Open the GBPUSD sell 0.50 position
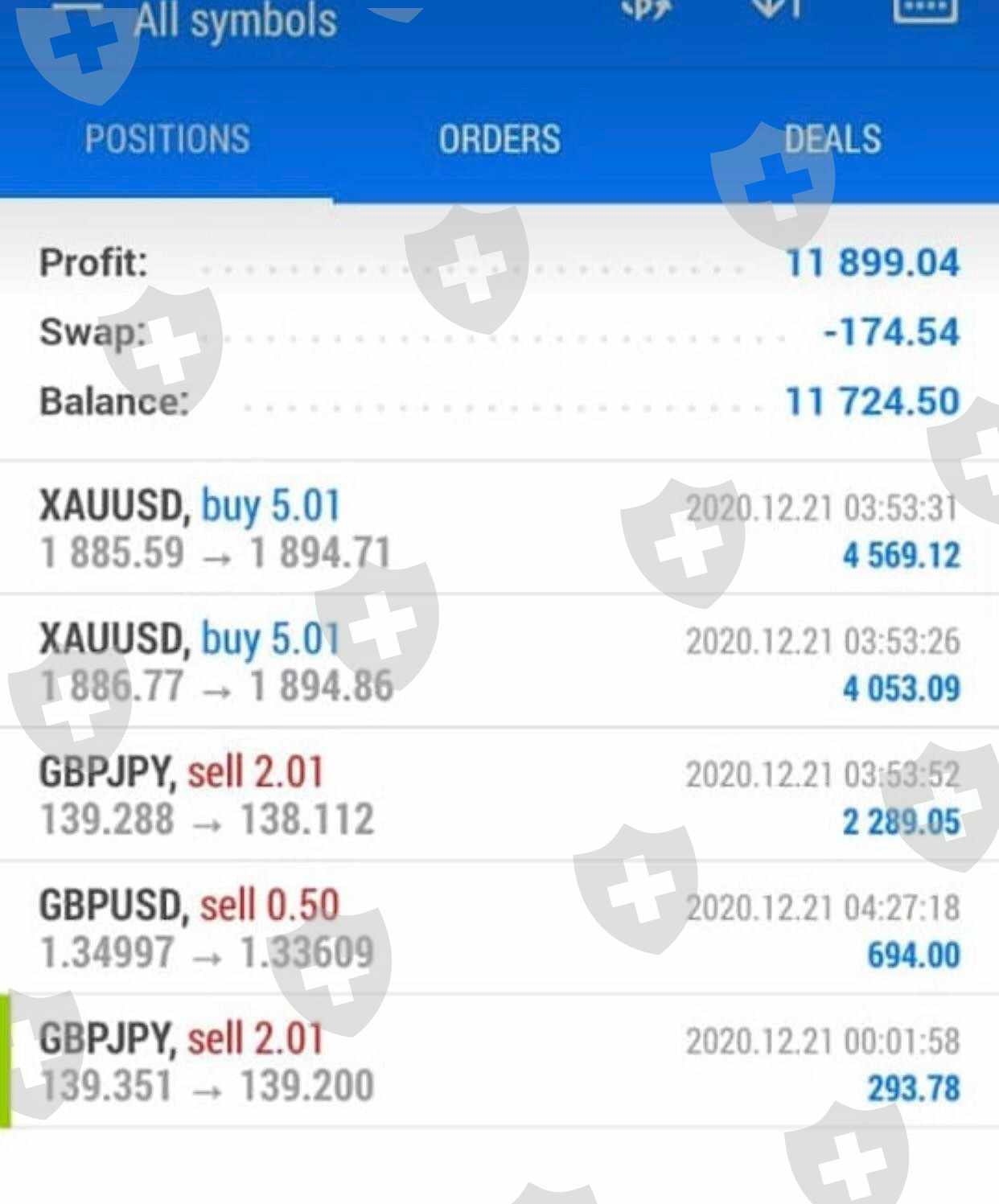This screenshot has height=1204, width=999. pos(499,928)
